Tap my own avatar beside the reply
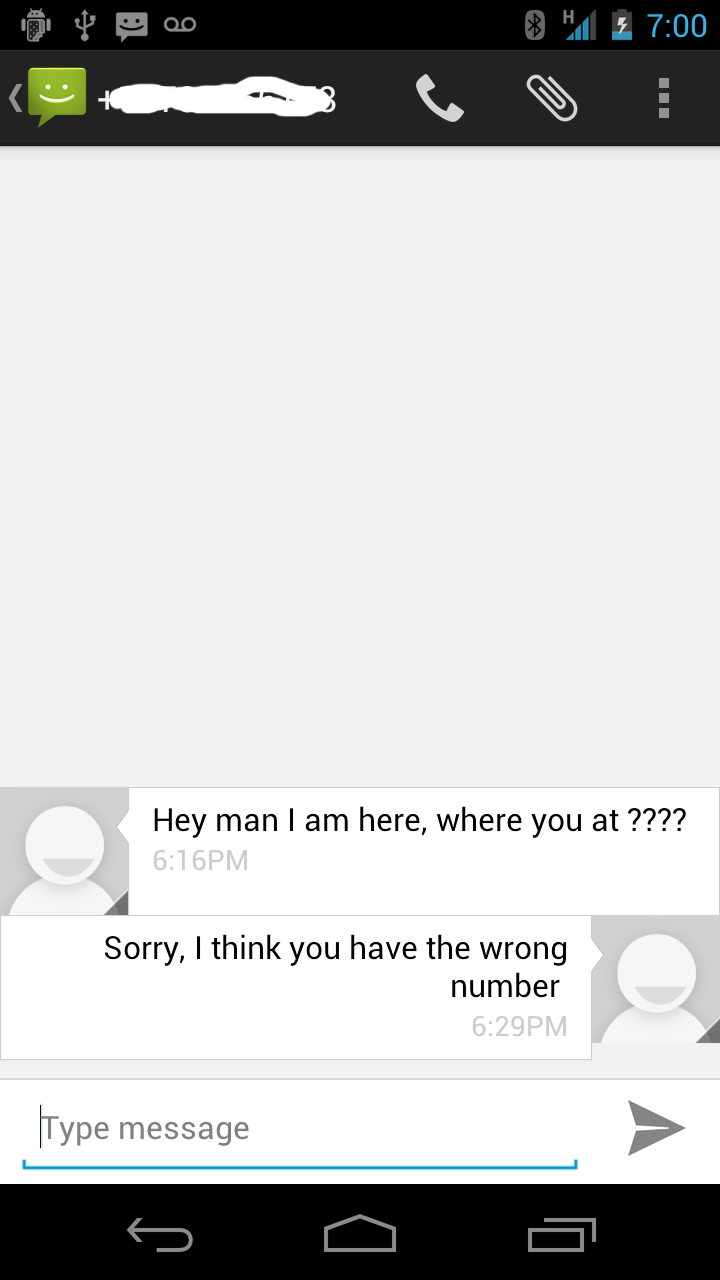 [655, 980]
